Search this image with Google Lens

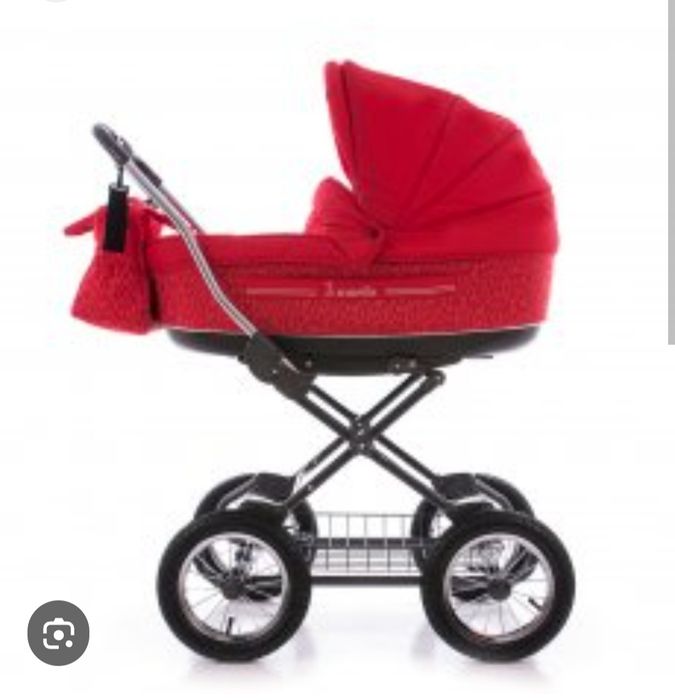pos(58,633)
